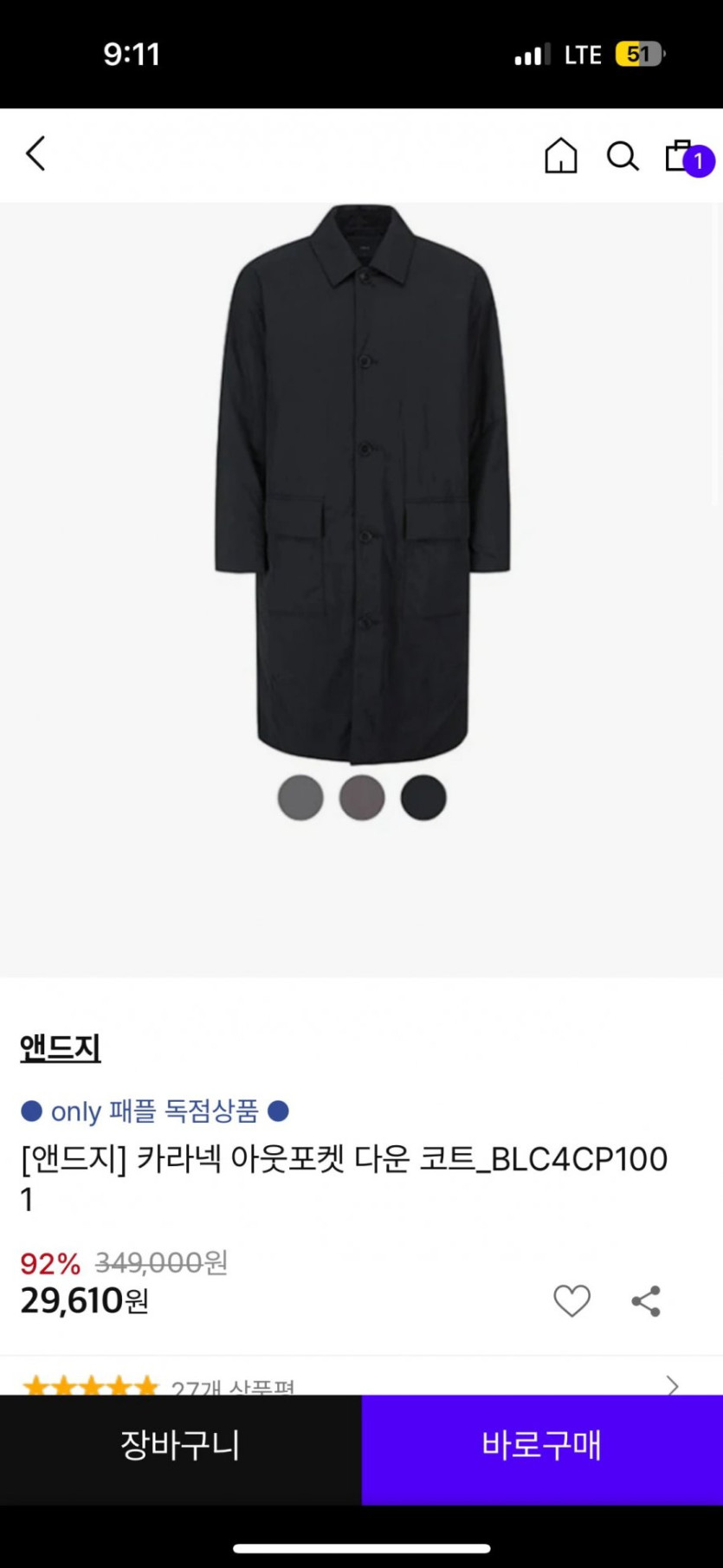The image size is (723, 1568).
Task: Select the dark gray color swatch
Action: pyautogui.click(x=300, y=797)
